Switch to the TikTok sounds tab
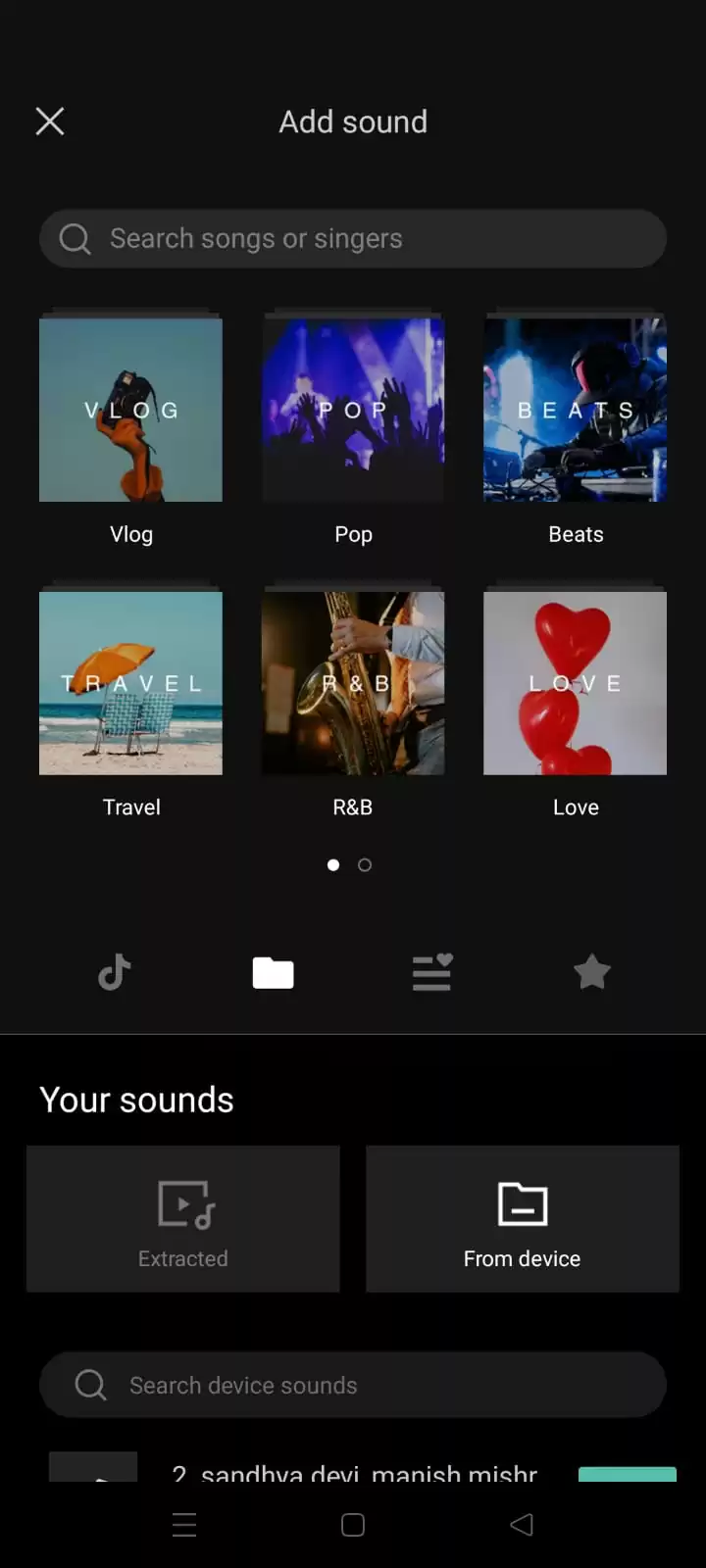The image size is (706, 1568). tap(115, 972)
